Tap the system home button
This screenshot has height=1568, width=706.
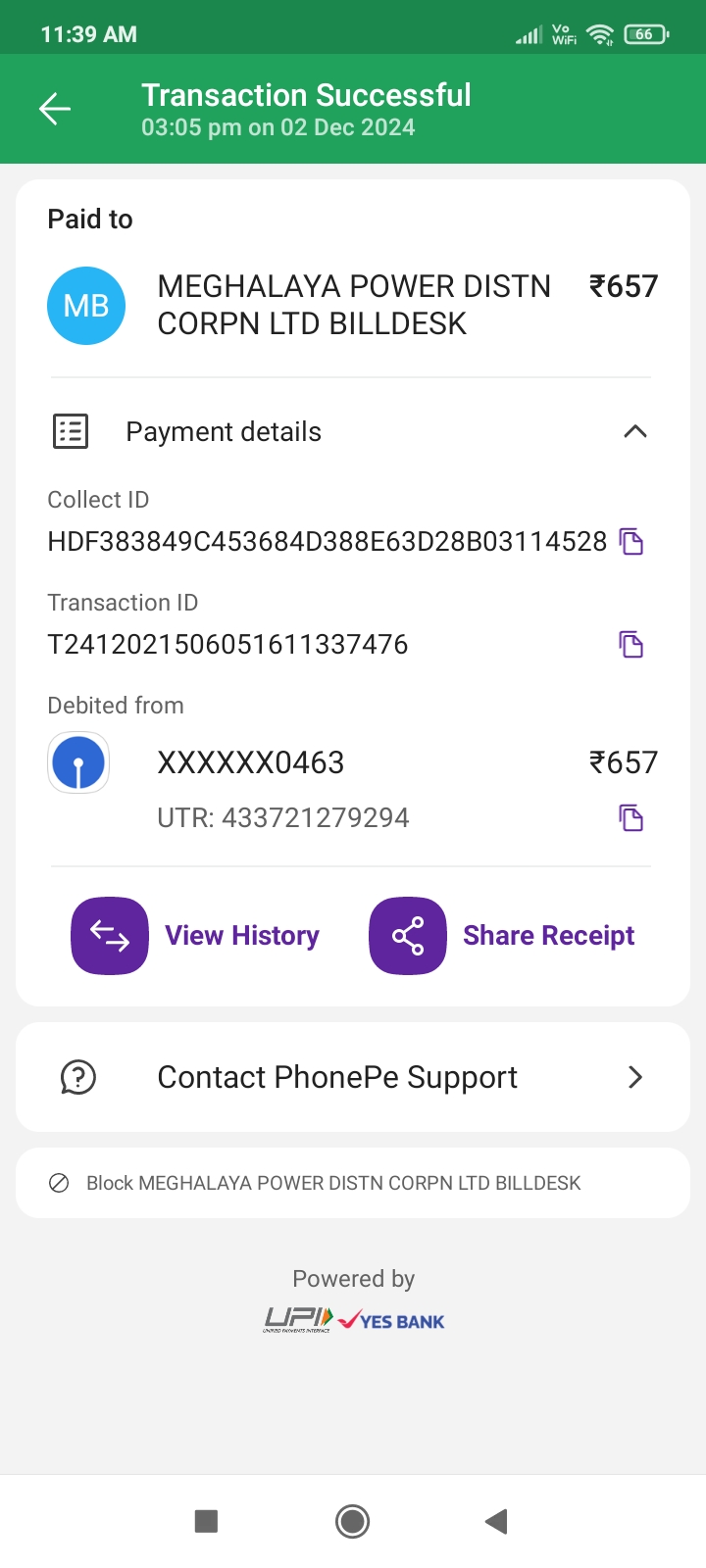(x=352, y=1521)
